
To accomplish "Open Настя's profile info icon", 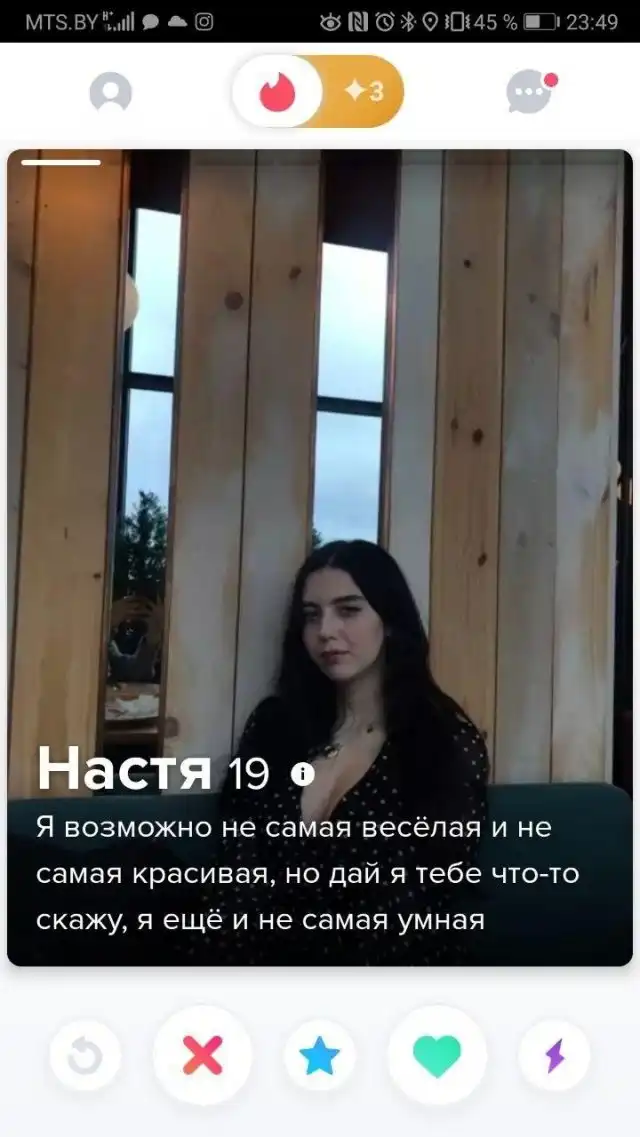I will pyautogui.click(x=302, y=773).
